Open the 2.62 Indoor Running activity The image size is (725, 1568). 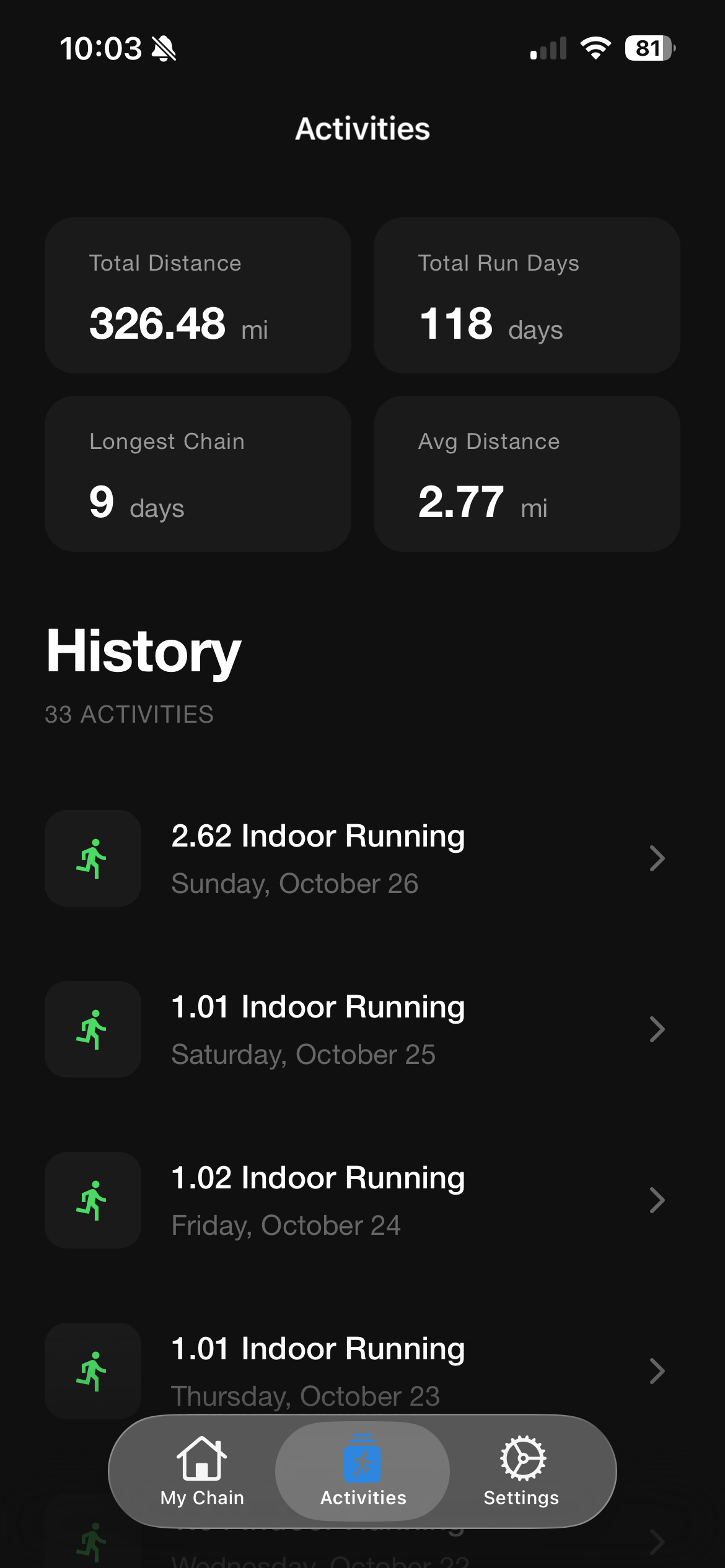(x=356, y=858)
